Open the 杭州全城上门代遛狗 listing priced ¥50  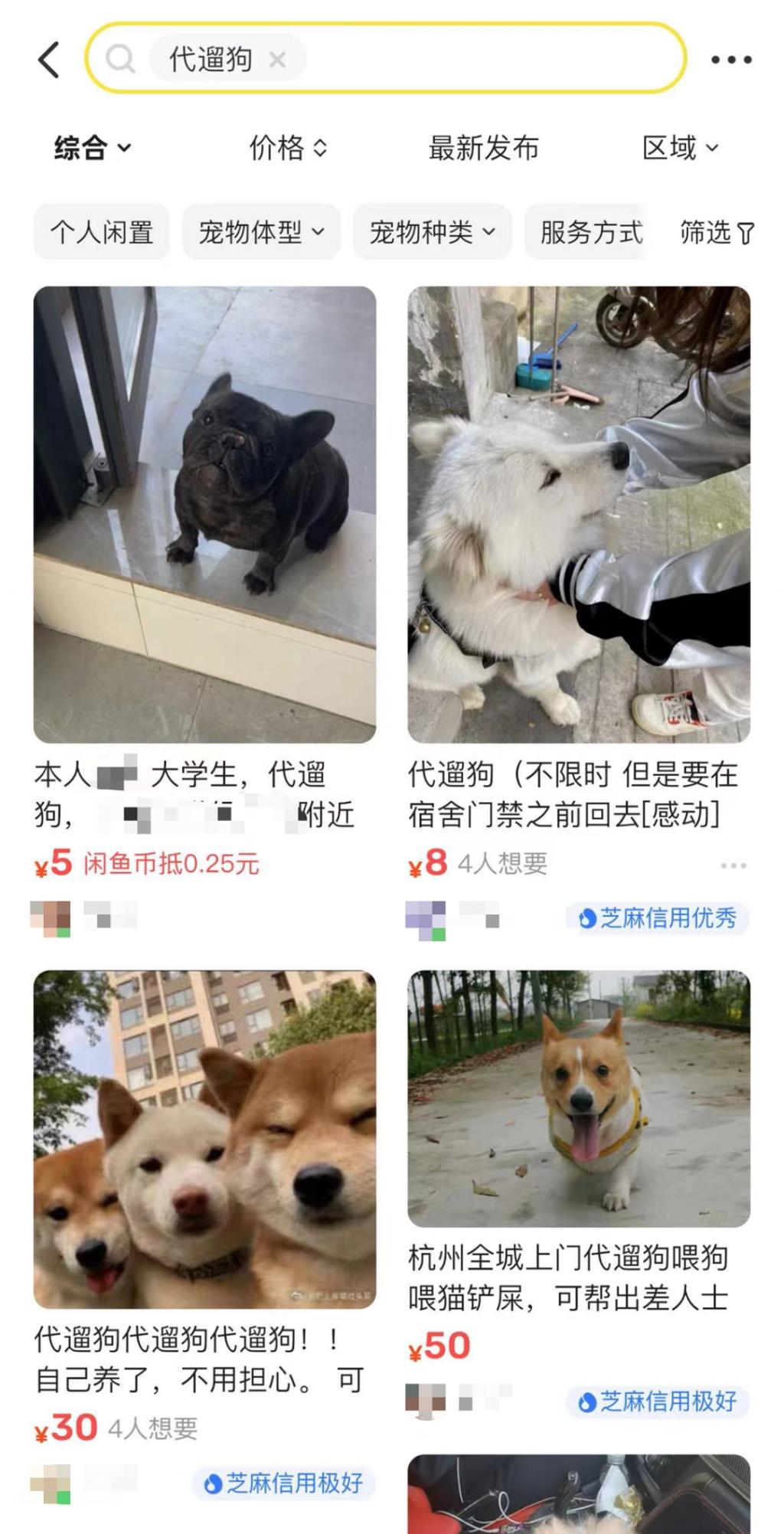[579, 1099]
